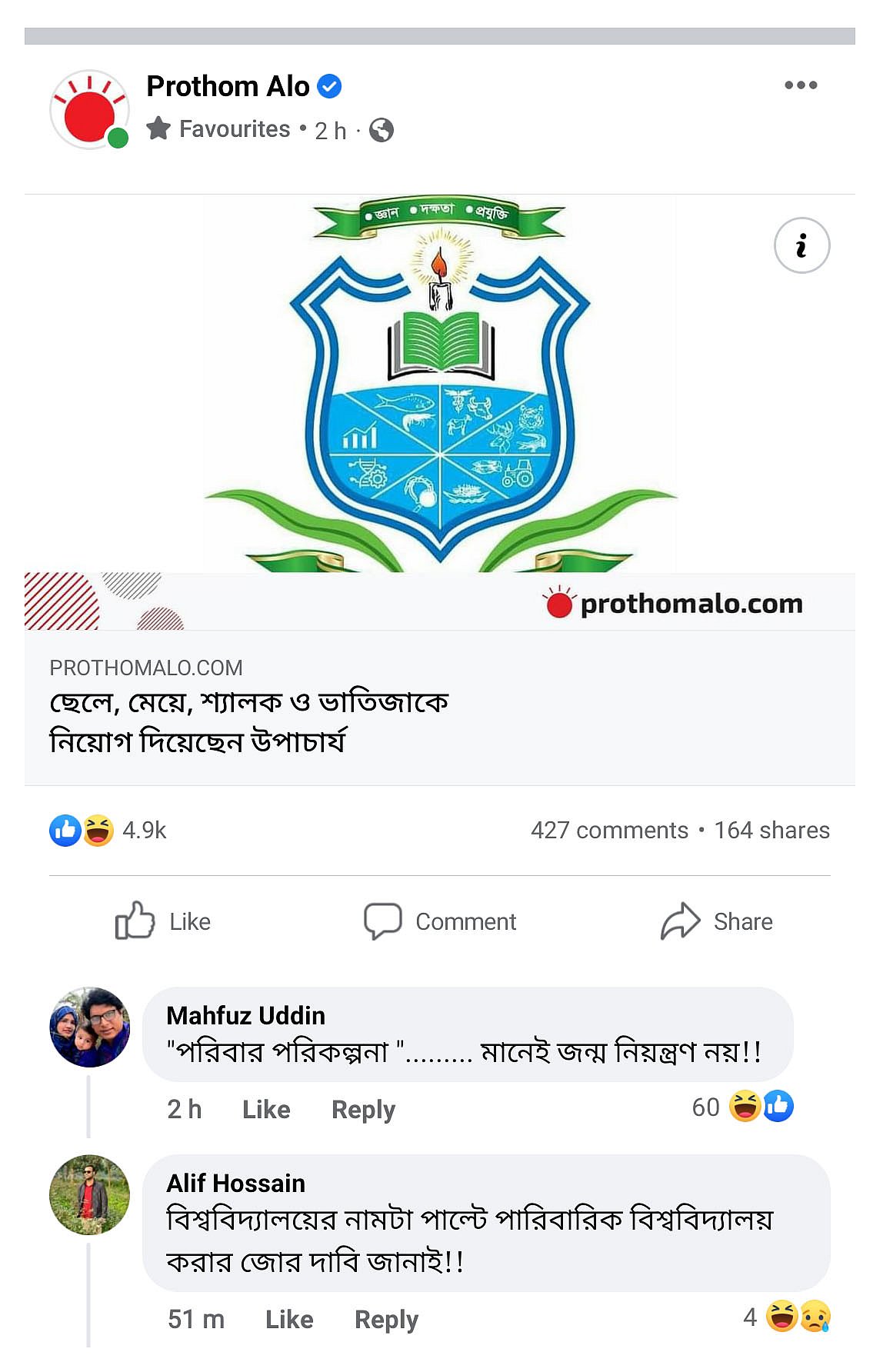Reply to Mahfuz Uddin's comment
Image resolution: width=883 pixels, height=1372 pixels.
pos(363,1109)
